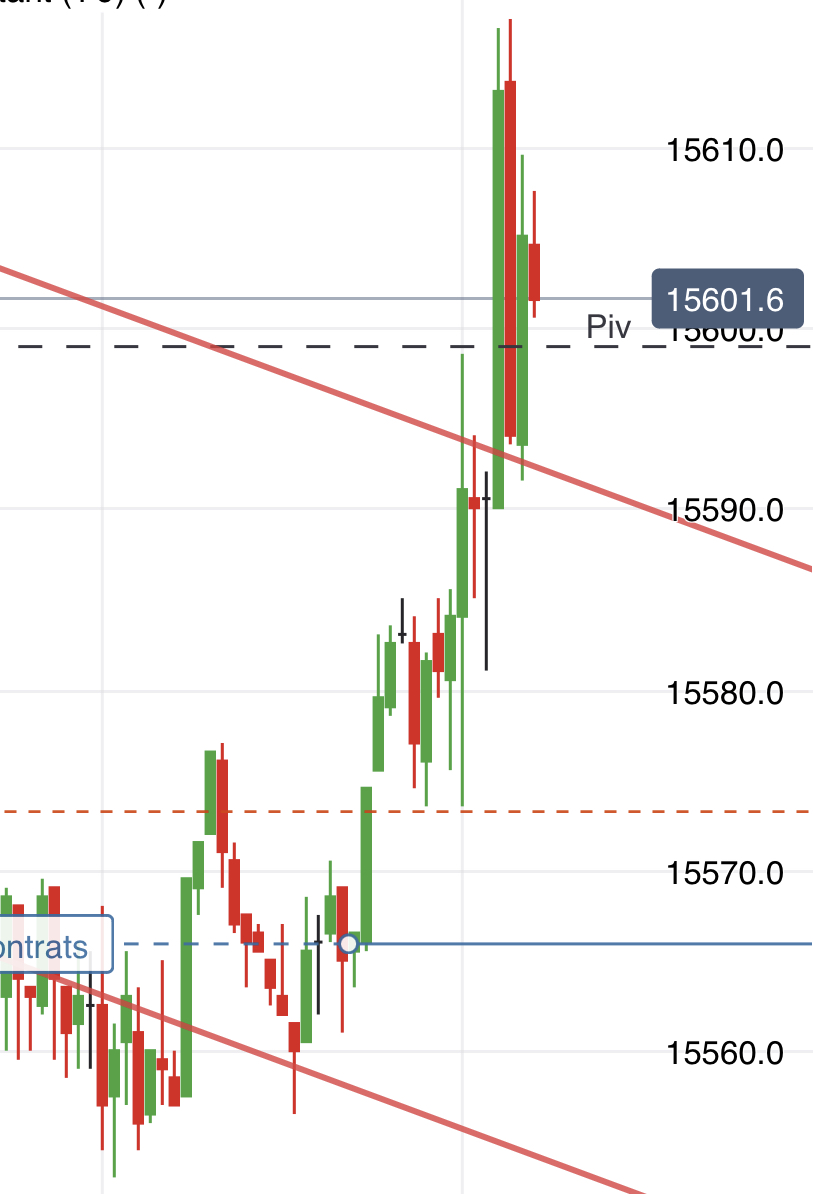813x1194 pixels.
Task: Tap the contracts position label on chart
Action: [52, 945]
